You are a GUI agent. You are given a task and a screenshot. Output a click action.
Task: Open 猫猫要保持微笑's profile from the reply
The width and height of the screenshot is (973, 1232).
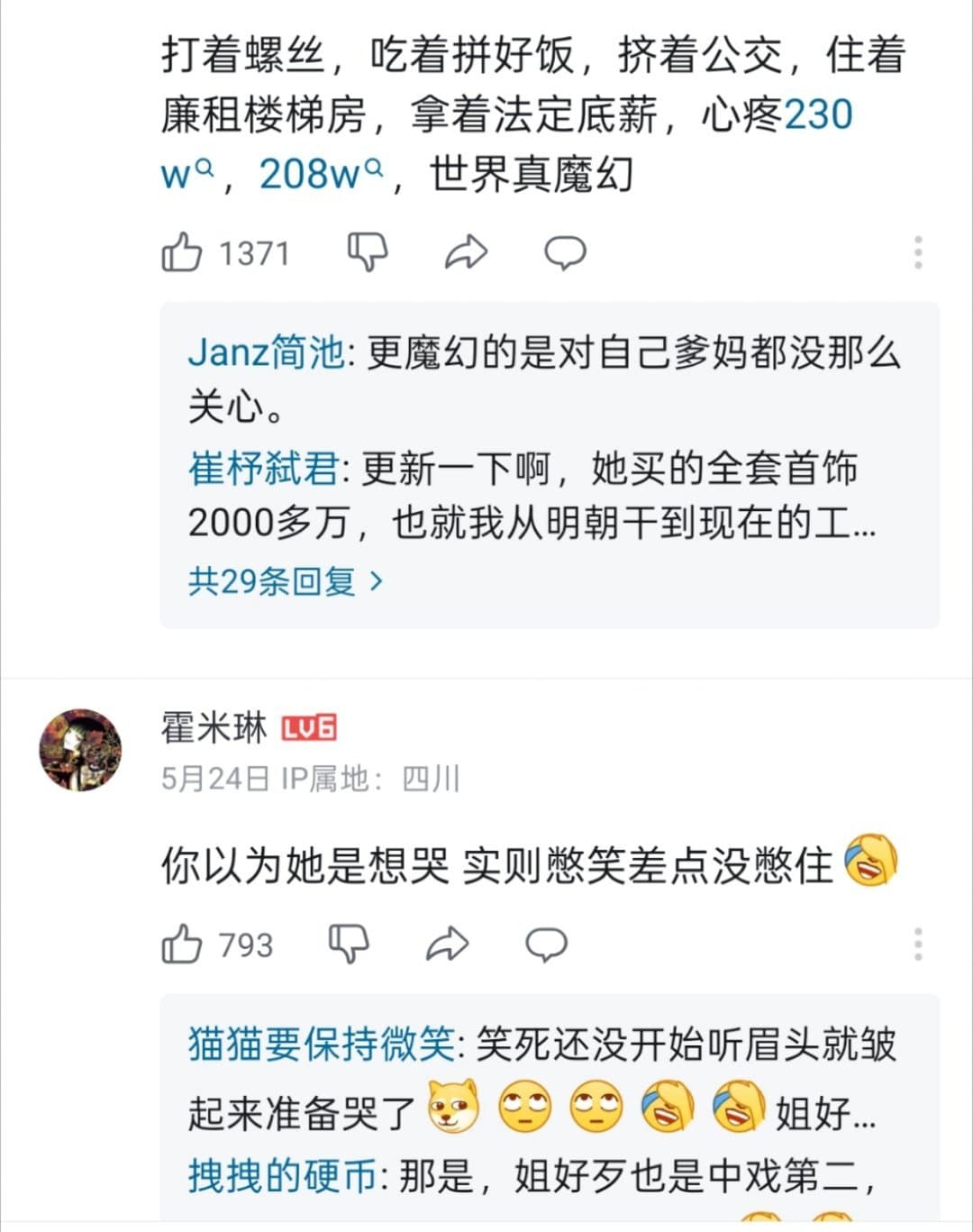click(x=321, y=1045)
